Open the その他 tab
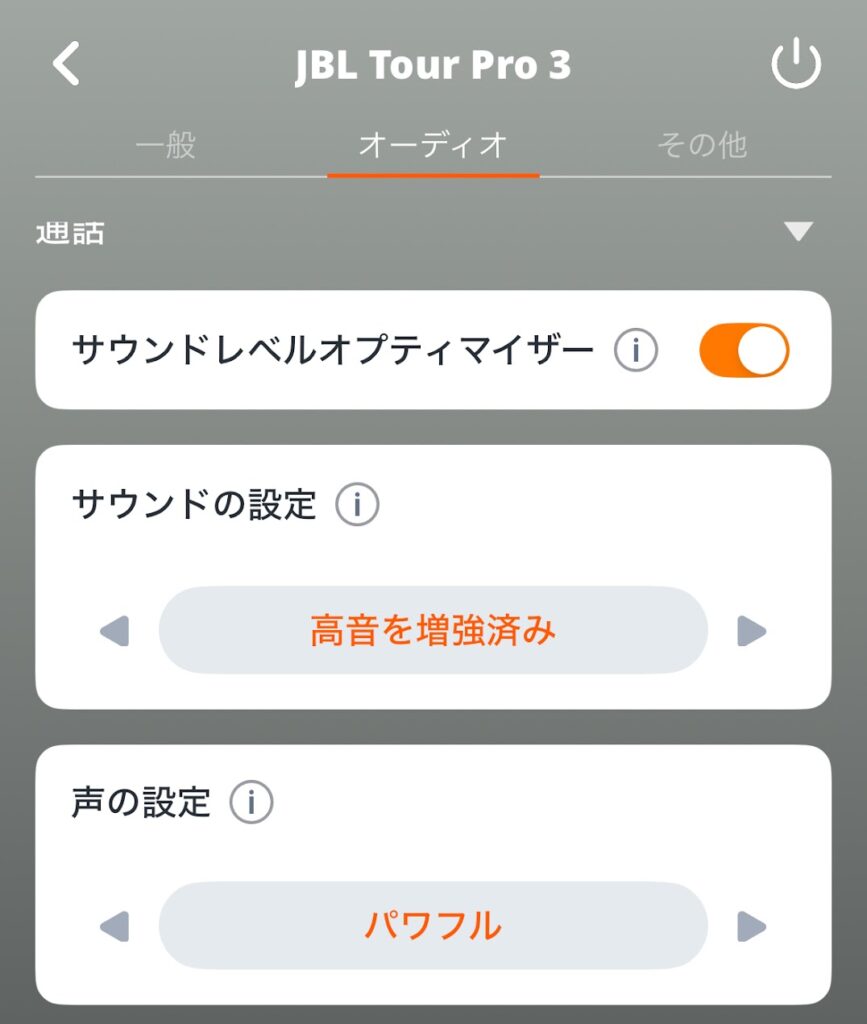This screenshot has width=867, height=1024. (x=701, y=146)
